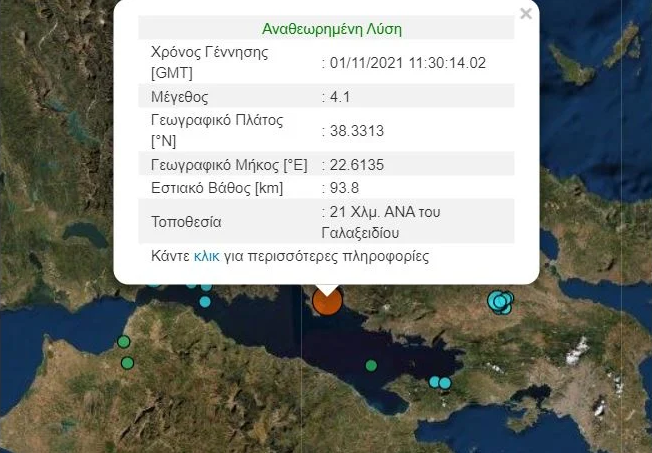652x453 pixels.
Task: Close the earthquake info popup
Action: [526, 14]
